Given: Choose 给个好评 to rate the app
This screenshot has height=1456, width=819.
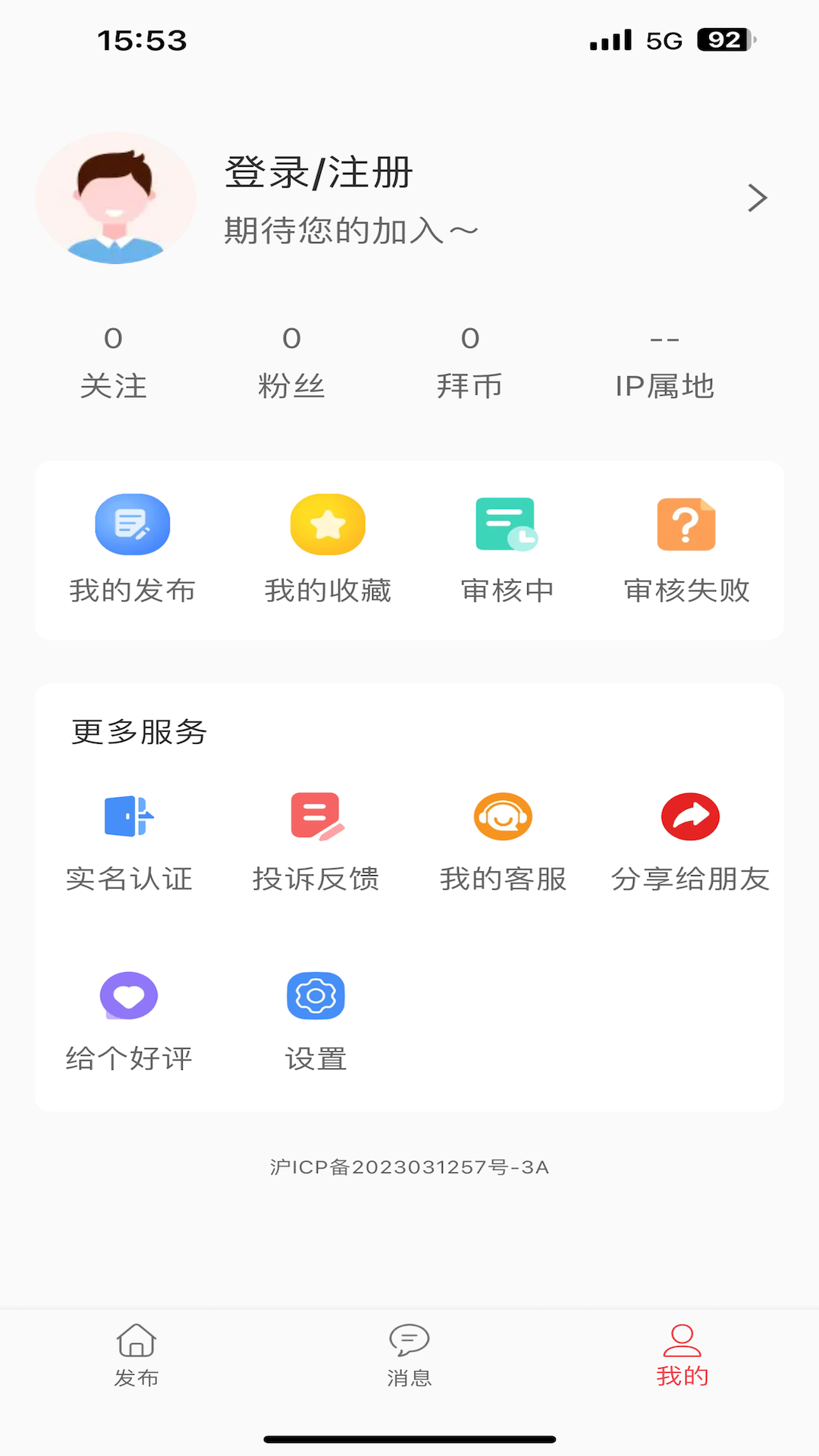Looking at the screenshot, I should pos(129,1021).
